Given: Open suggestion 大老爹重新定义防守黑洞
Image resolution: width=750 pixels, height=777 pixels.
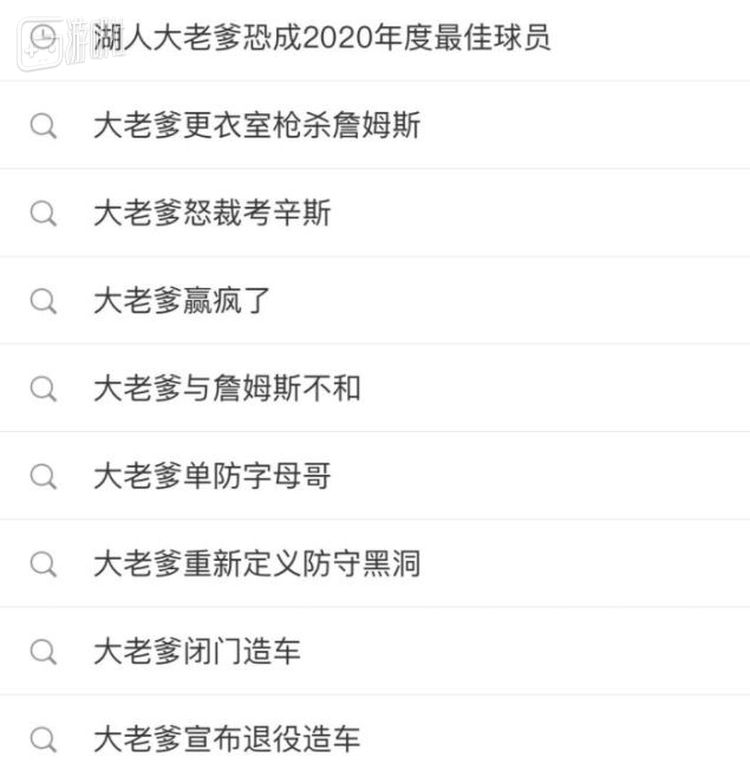Looking at the screenshot, I should (257, 564).
